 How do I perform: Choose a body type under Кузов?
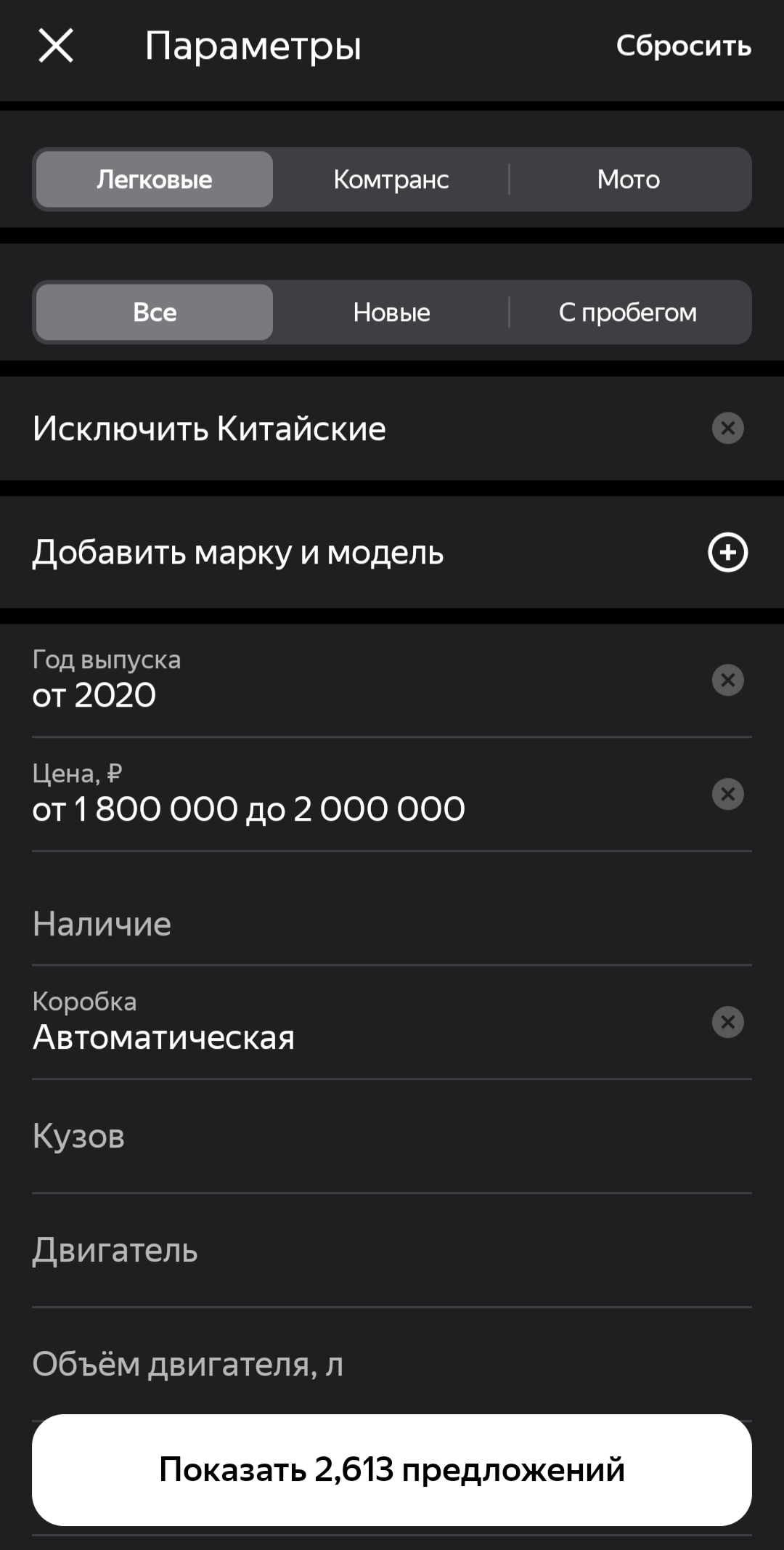coord(363,1136)
